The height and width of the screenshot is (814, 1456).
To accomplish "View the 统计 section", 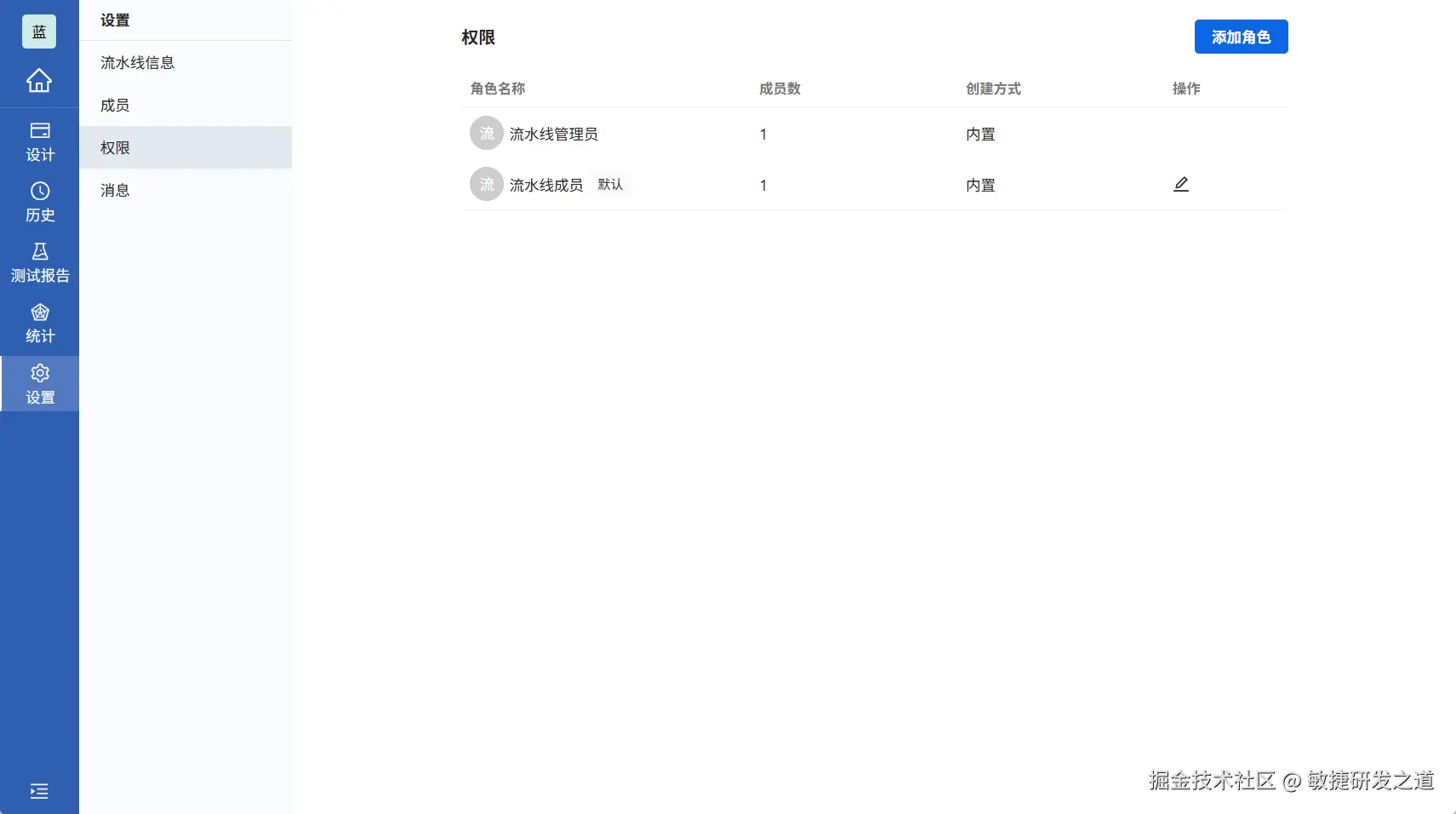I will pos(40,324).
